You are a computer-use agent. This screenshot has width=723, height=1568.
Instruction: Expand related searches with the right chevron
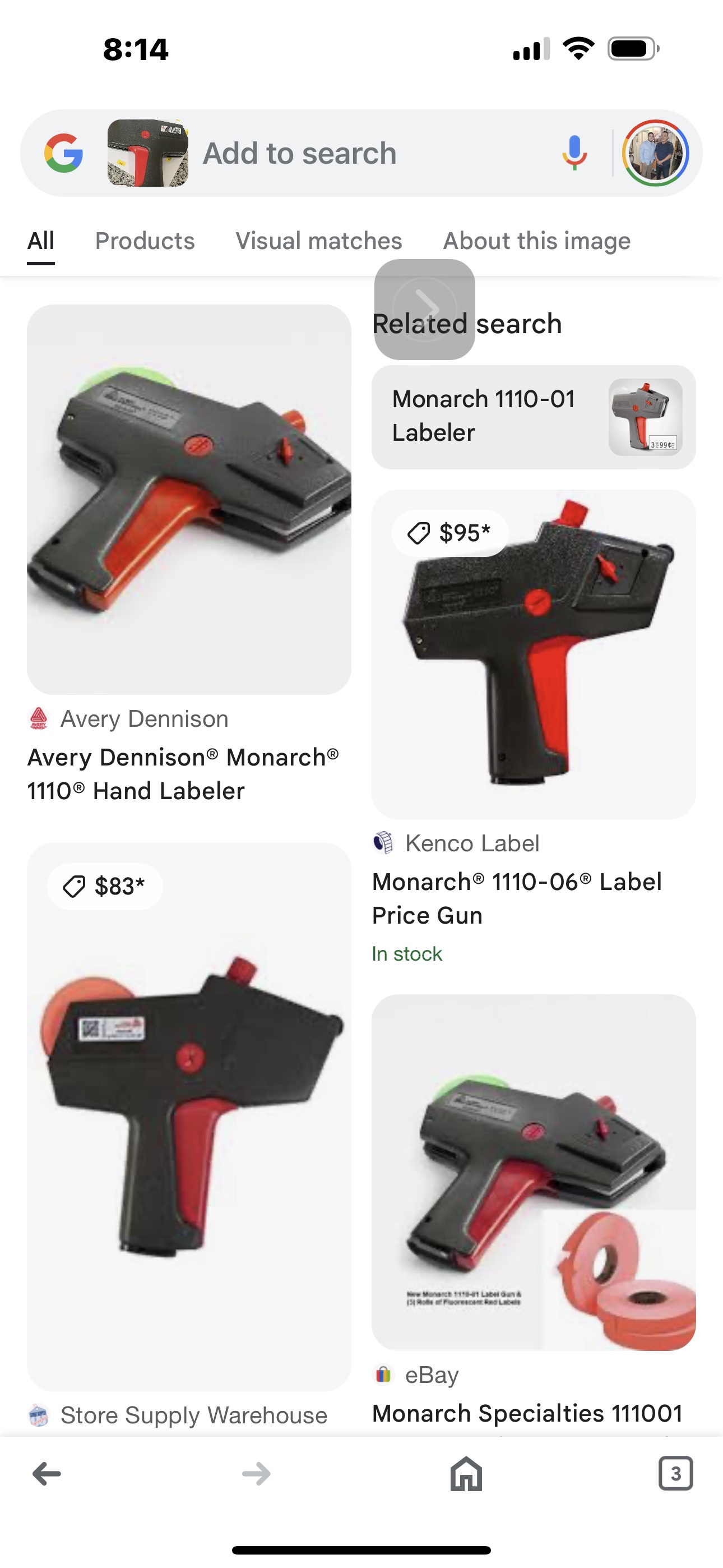coord(425,308)
